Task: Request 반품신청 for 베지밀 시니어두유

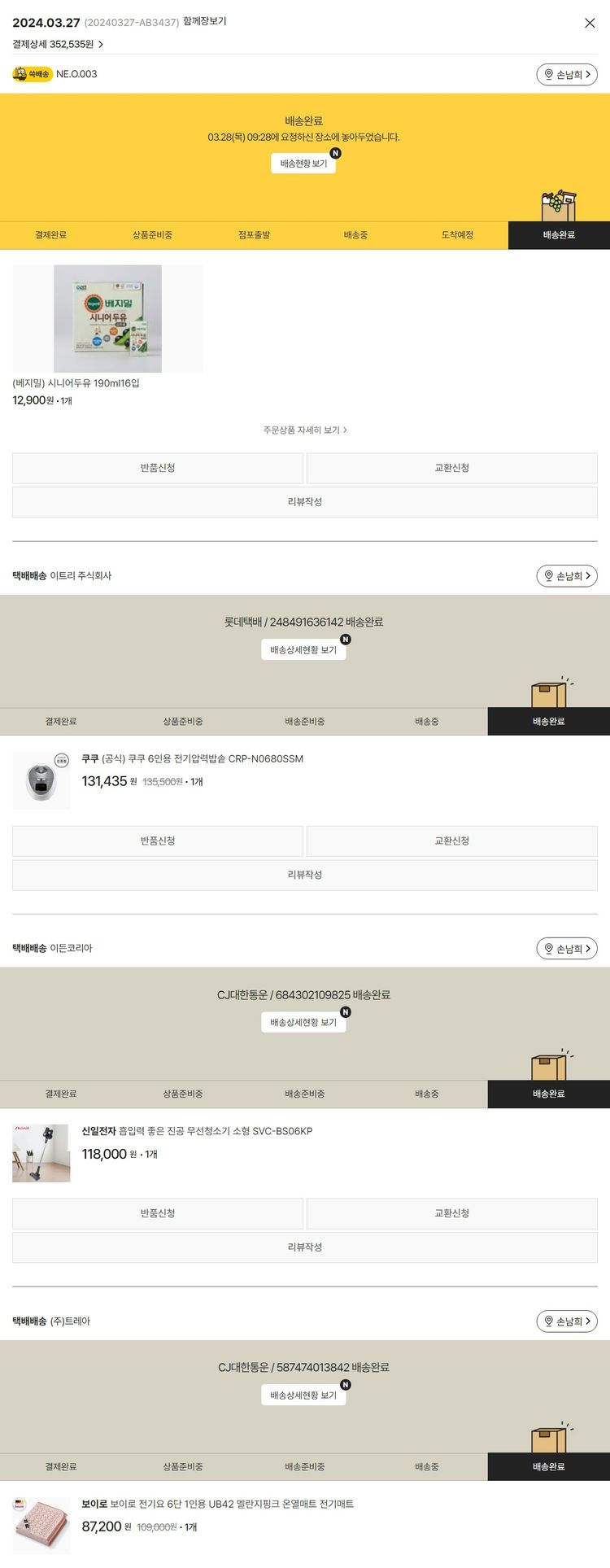Action: [158, 468]
